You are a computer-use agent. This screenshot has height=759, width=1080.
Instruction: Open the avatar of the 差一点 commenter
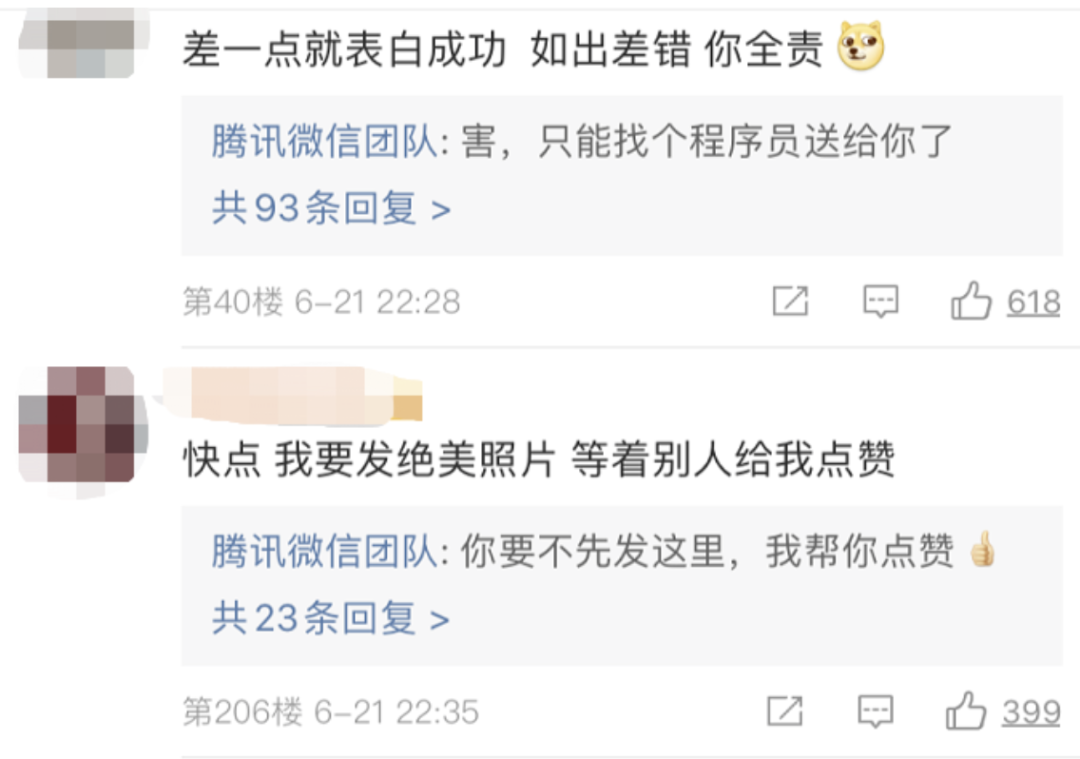click(83, 43)
